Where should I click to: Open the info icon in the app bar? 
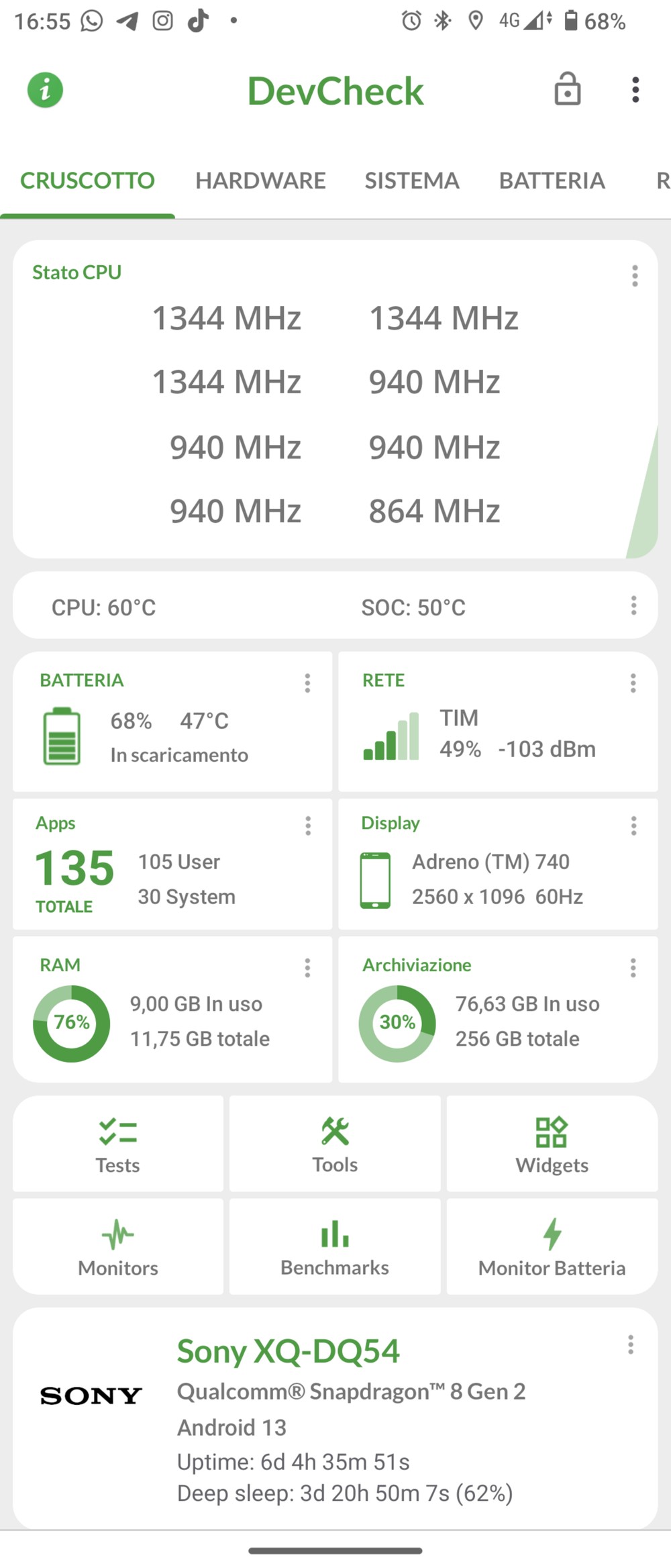[x=45, y=90]
